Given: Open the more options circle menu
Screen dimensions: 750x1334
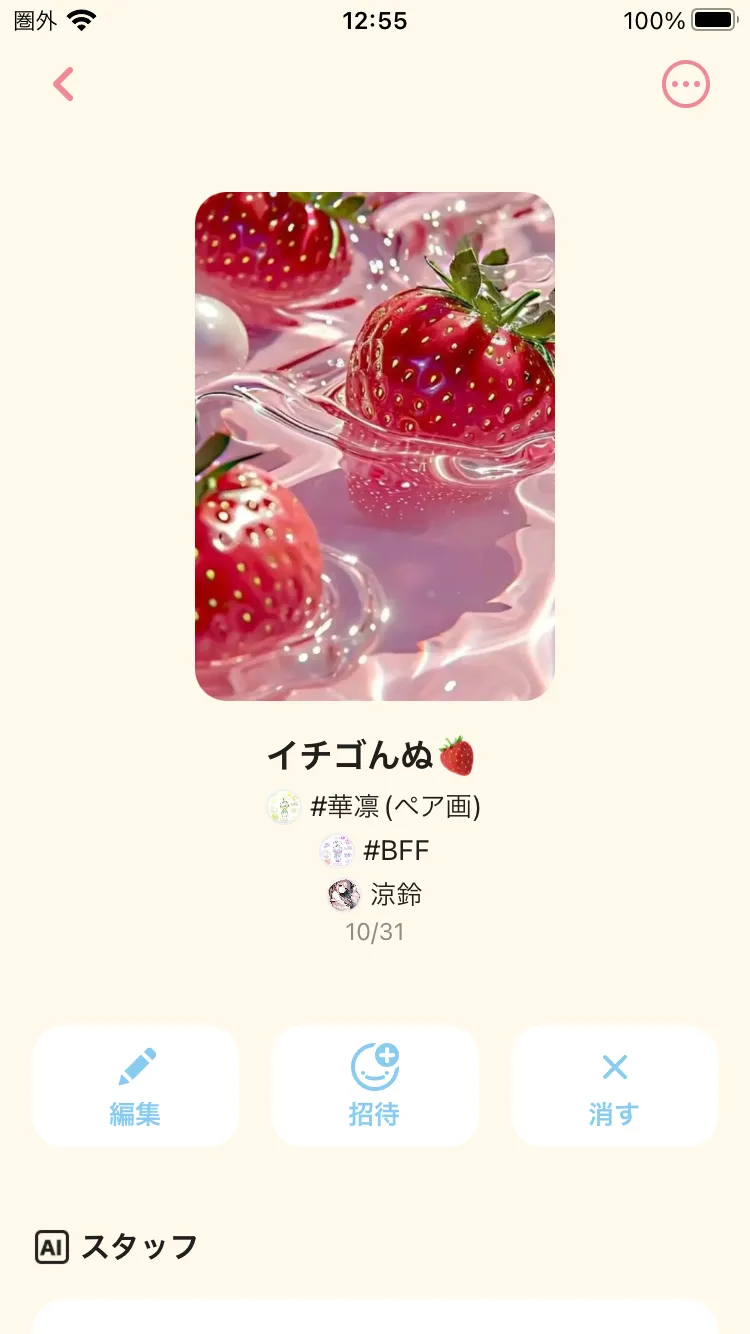Looking at the screenshot, I should click(686, 85).
